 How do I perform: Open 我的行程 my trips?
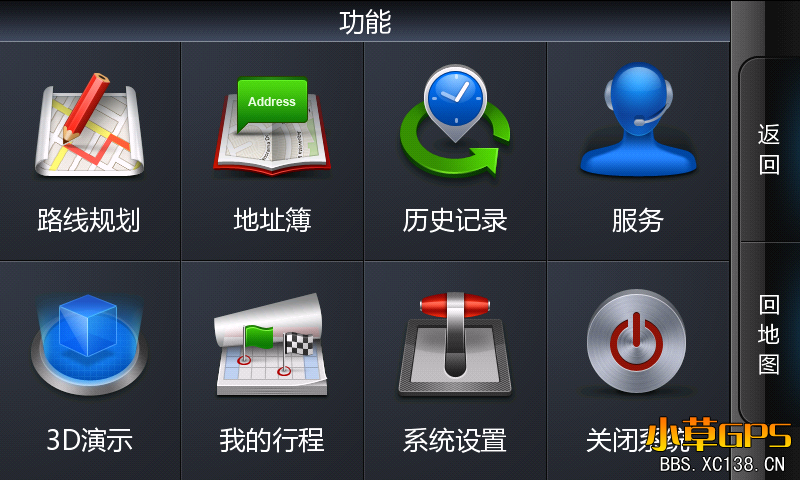(272, 370)
